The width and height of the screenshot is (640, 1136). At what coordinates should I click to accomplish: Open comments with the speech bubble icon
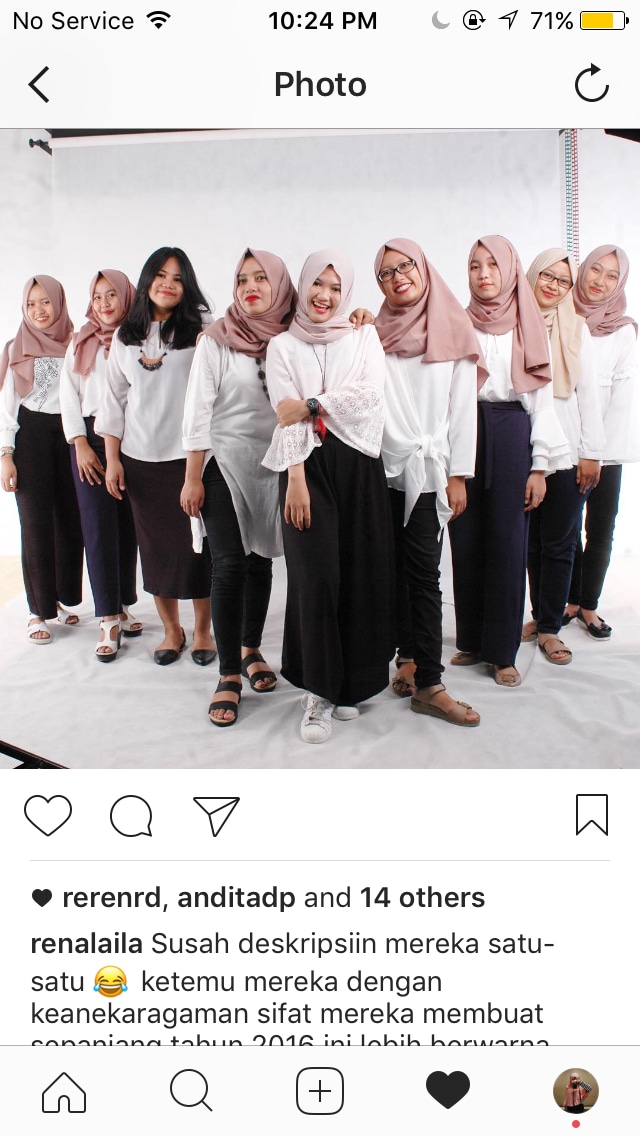[x=131, y=816]
